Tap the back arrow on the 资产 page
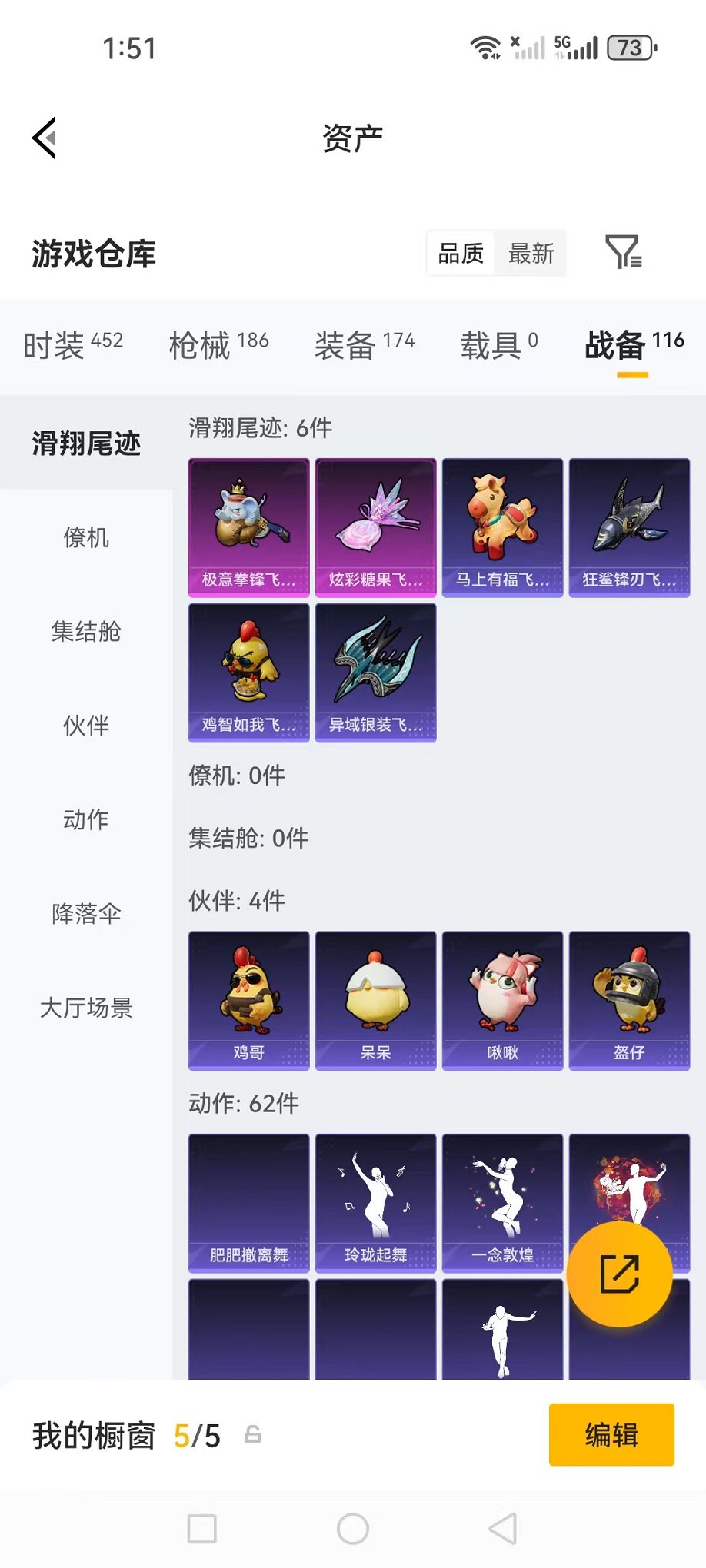 pyautogui.click(x=44, y=137)
